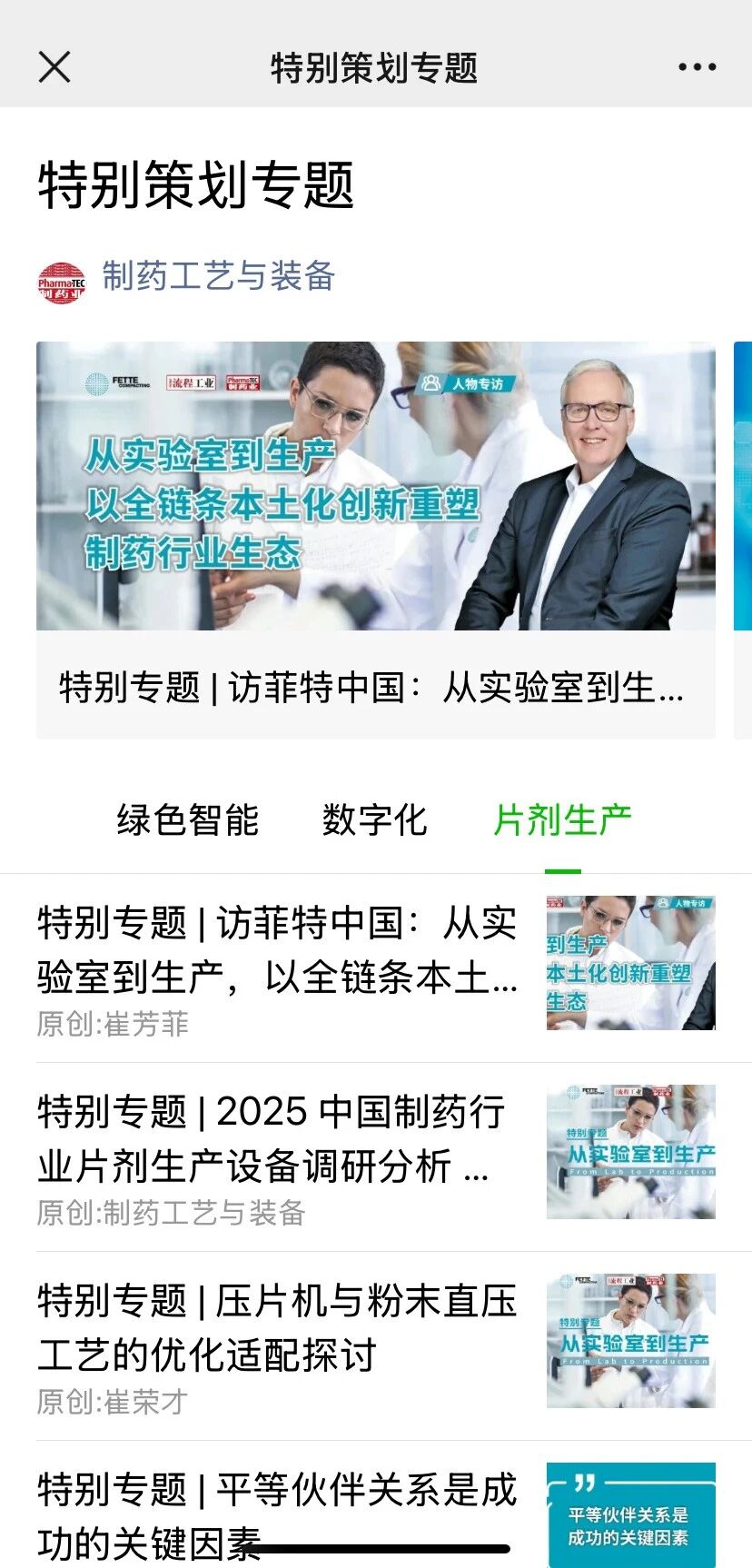Open the three-dot more options menu
This screenshot has width=752, height=1568.
coord(697,67)
